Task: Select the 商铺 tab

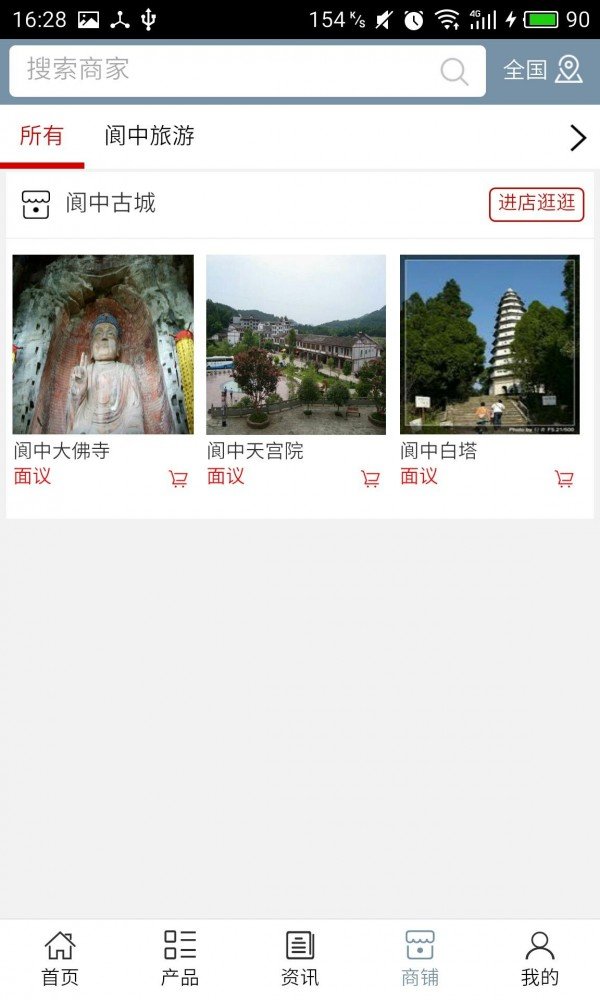Action: click(420, 958)
